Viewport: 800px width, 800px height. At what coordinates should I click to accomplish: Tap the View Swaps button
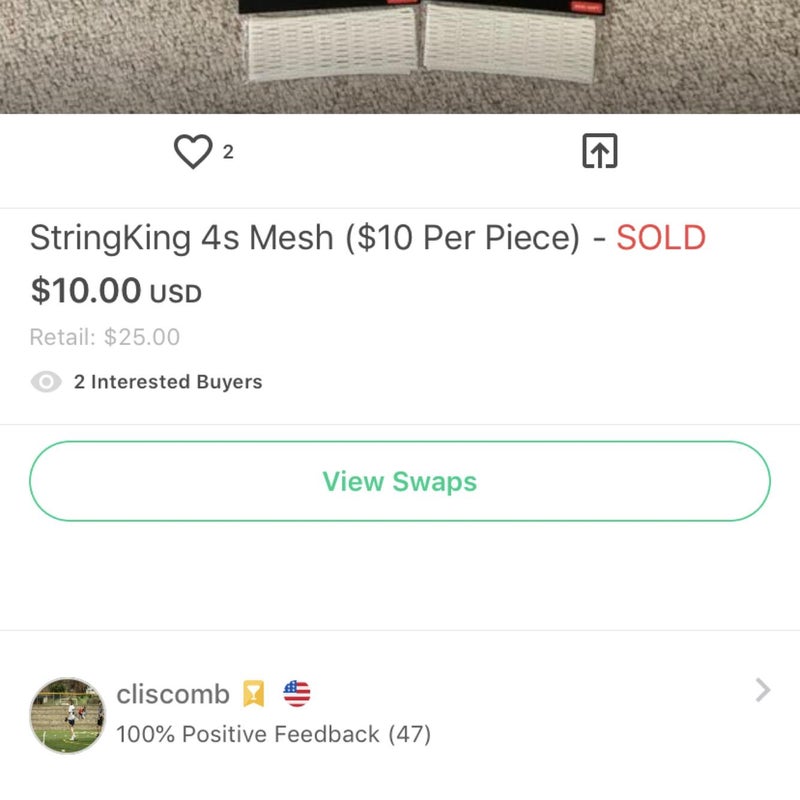point(400,481)
